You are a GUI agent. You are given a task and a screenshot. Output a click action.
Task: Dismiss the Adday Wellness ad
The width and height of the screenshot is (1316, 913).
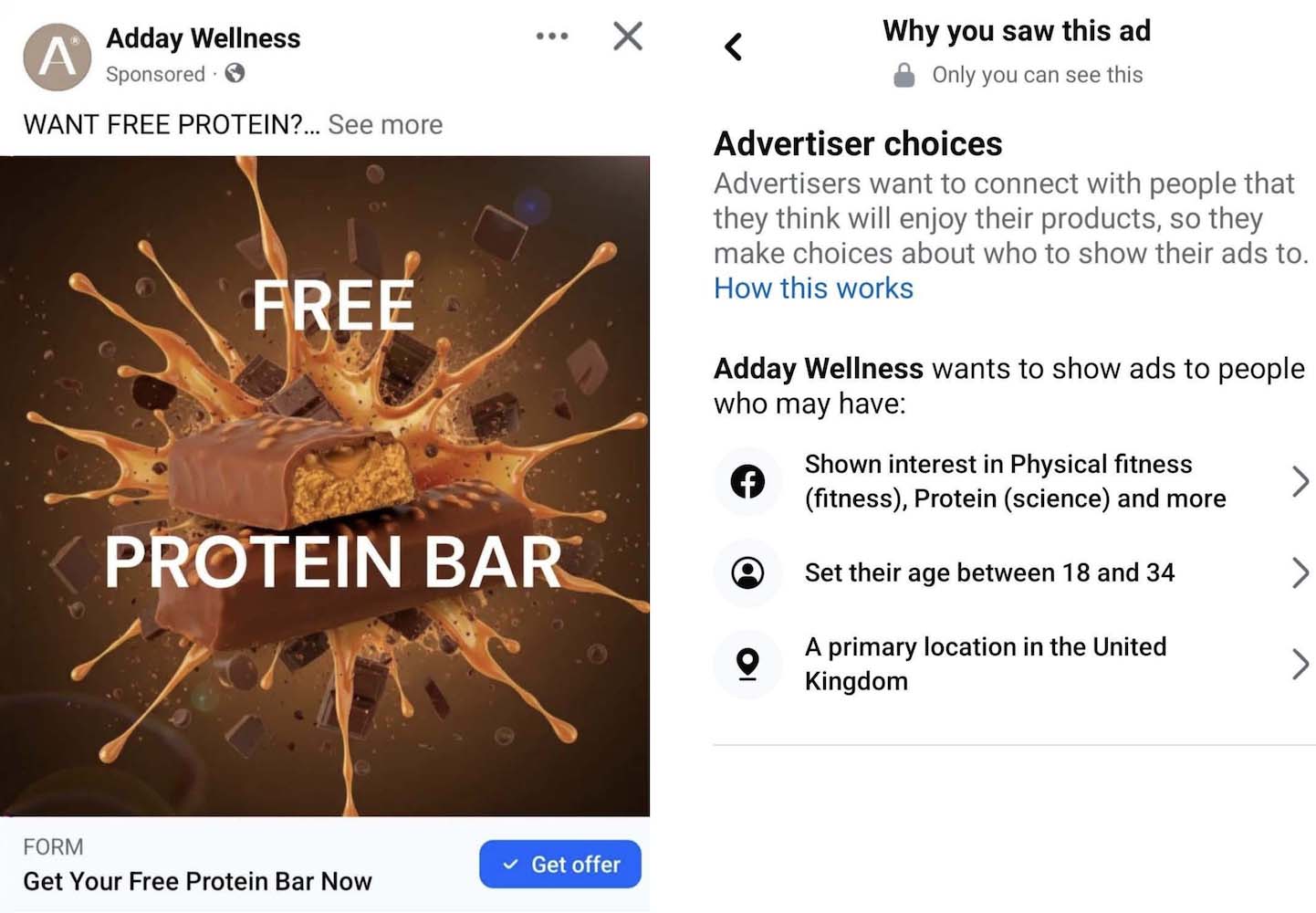pyautogui.click(x=627, y=37)
